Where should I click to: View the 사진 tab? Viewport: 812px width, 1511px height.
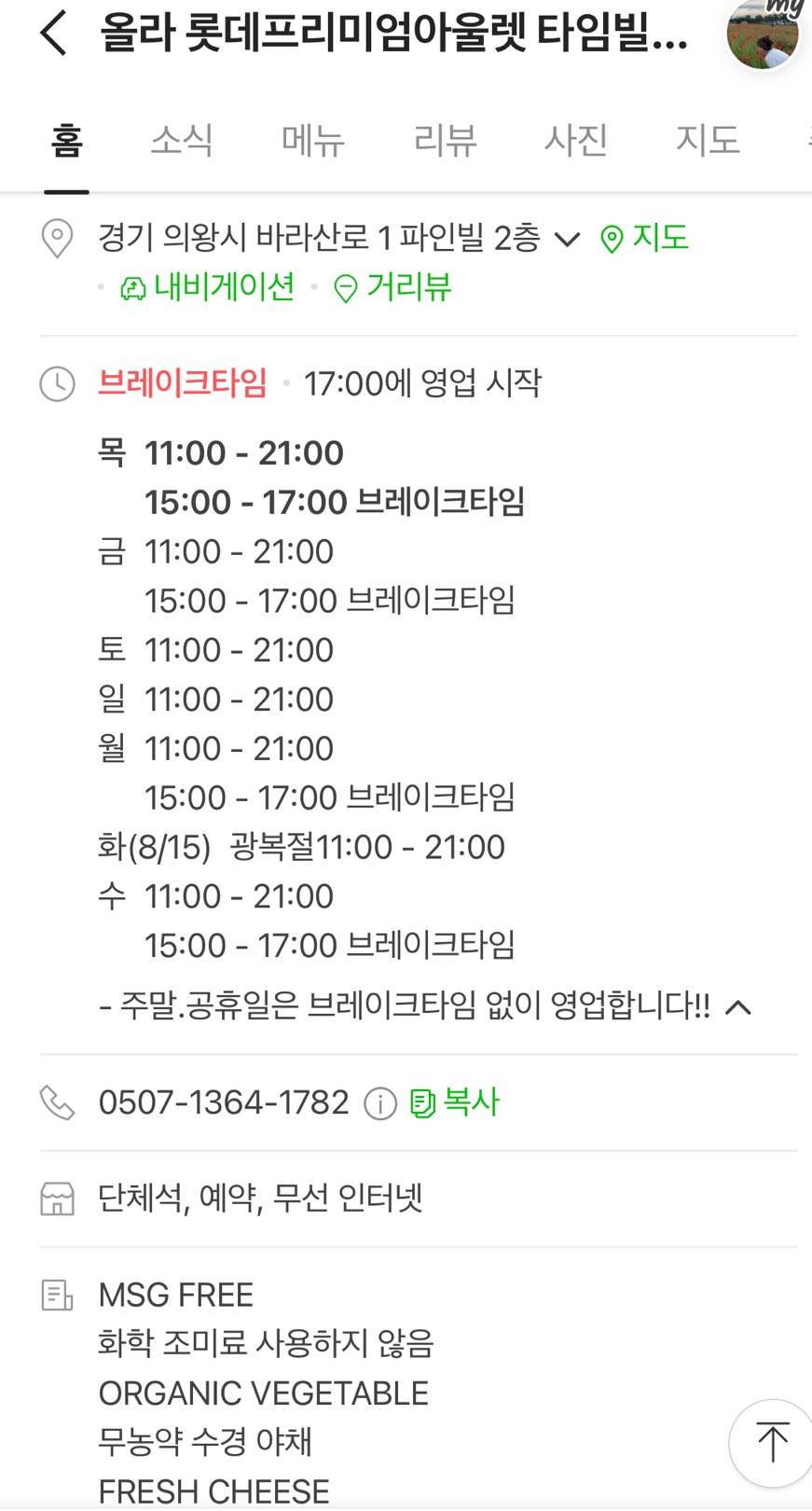pyautogui.click(x=576, y=141)
